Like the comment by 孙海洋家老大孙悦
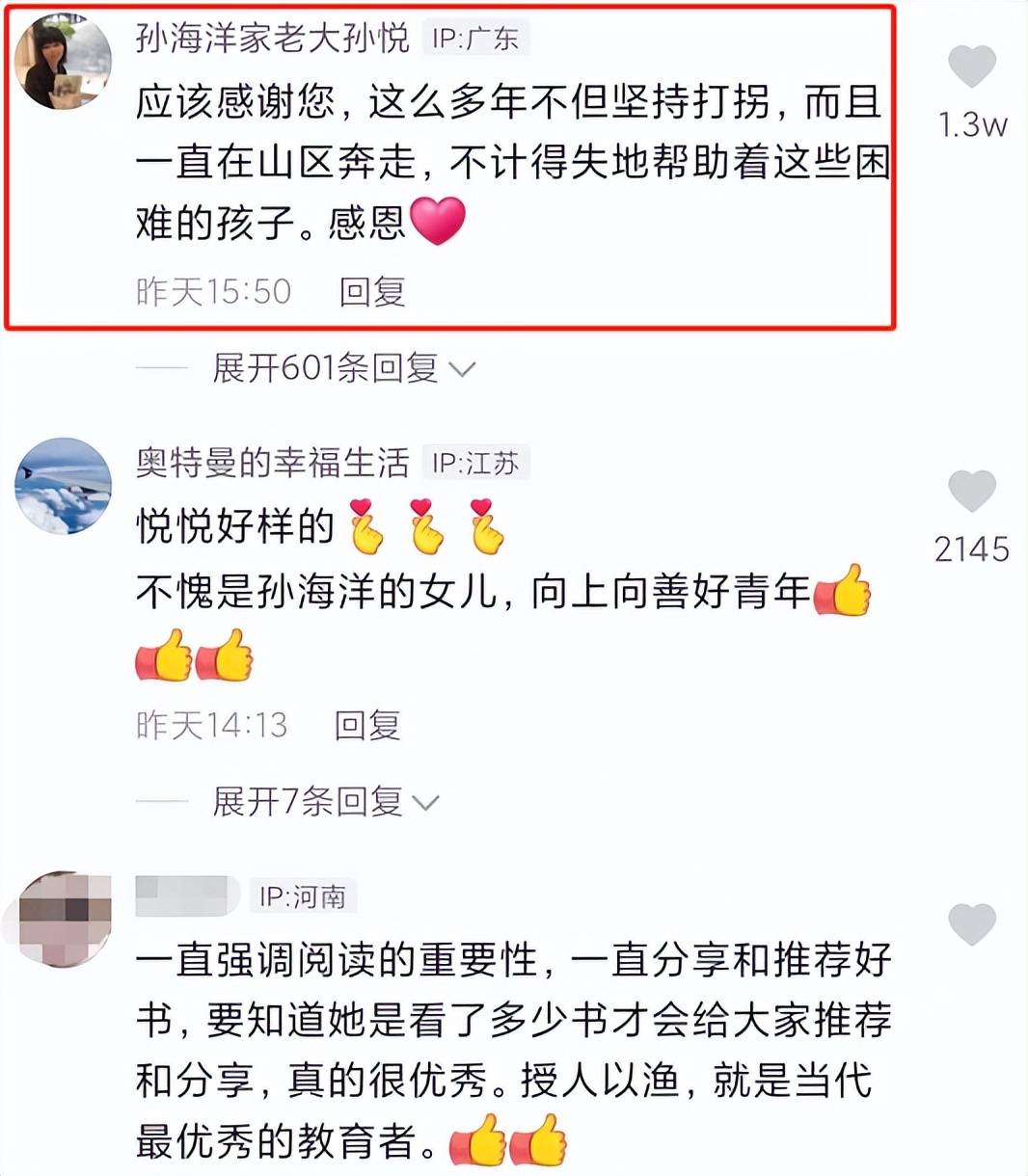Viewport: 1028px width, 1176px height. coord(971,67)
